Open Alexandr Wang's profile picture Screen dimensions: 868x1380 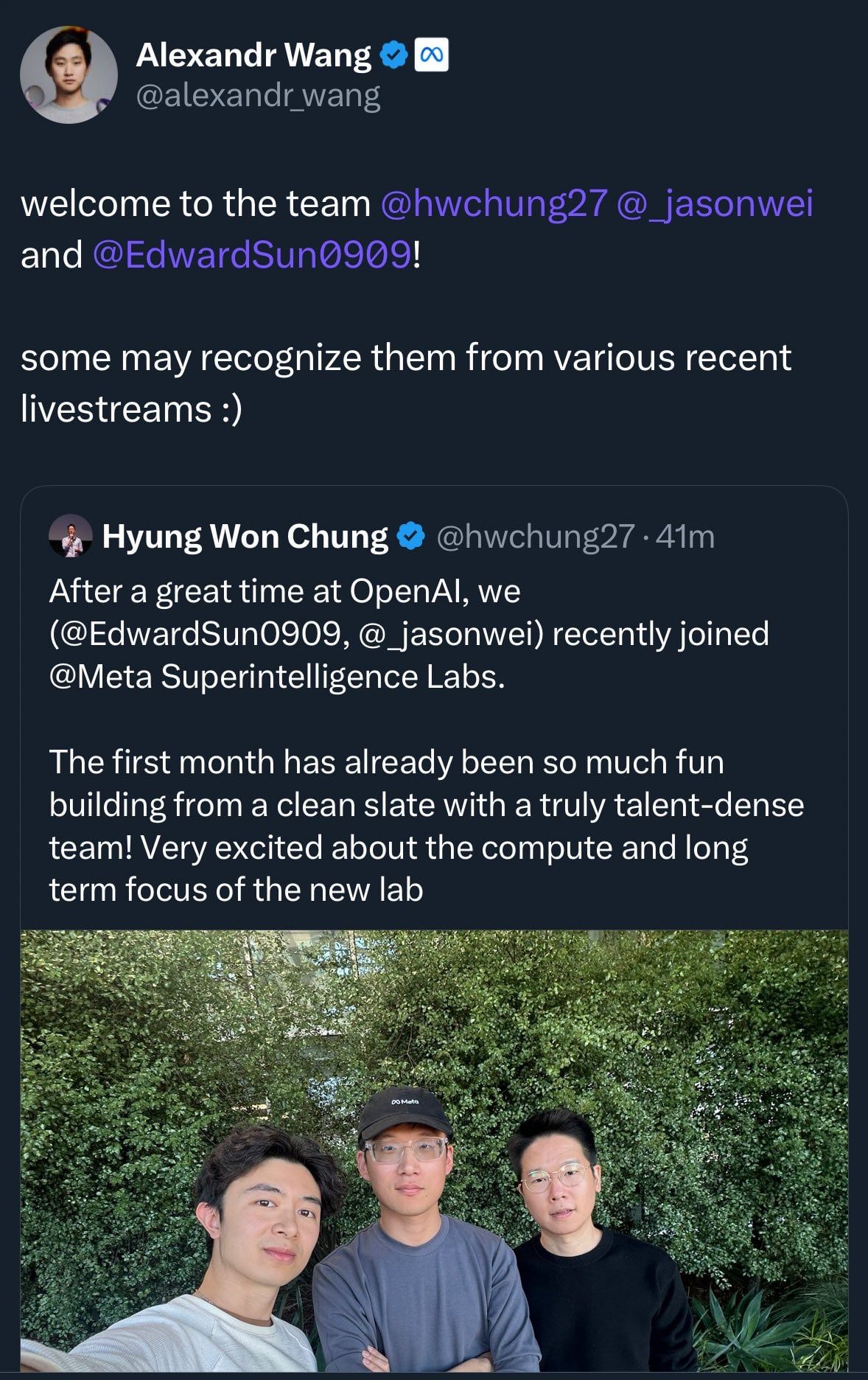tap(69, 75)
